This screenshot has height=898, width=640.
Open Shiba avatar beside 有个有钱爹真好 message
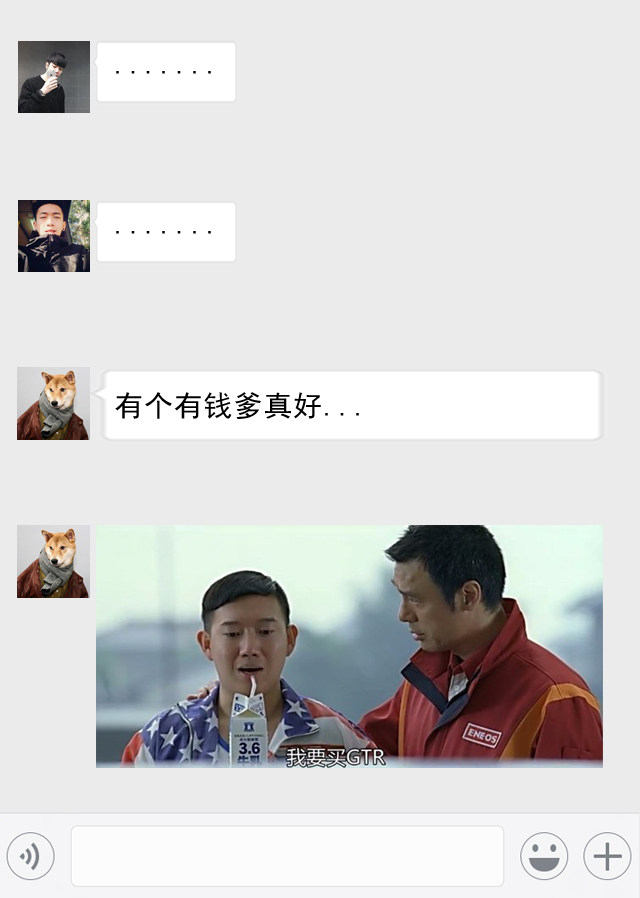(53, 404)
